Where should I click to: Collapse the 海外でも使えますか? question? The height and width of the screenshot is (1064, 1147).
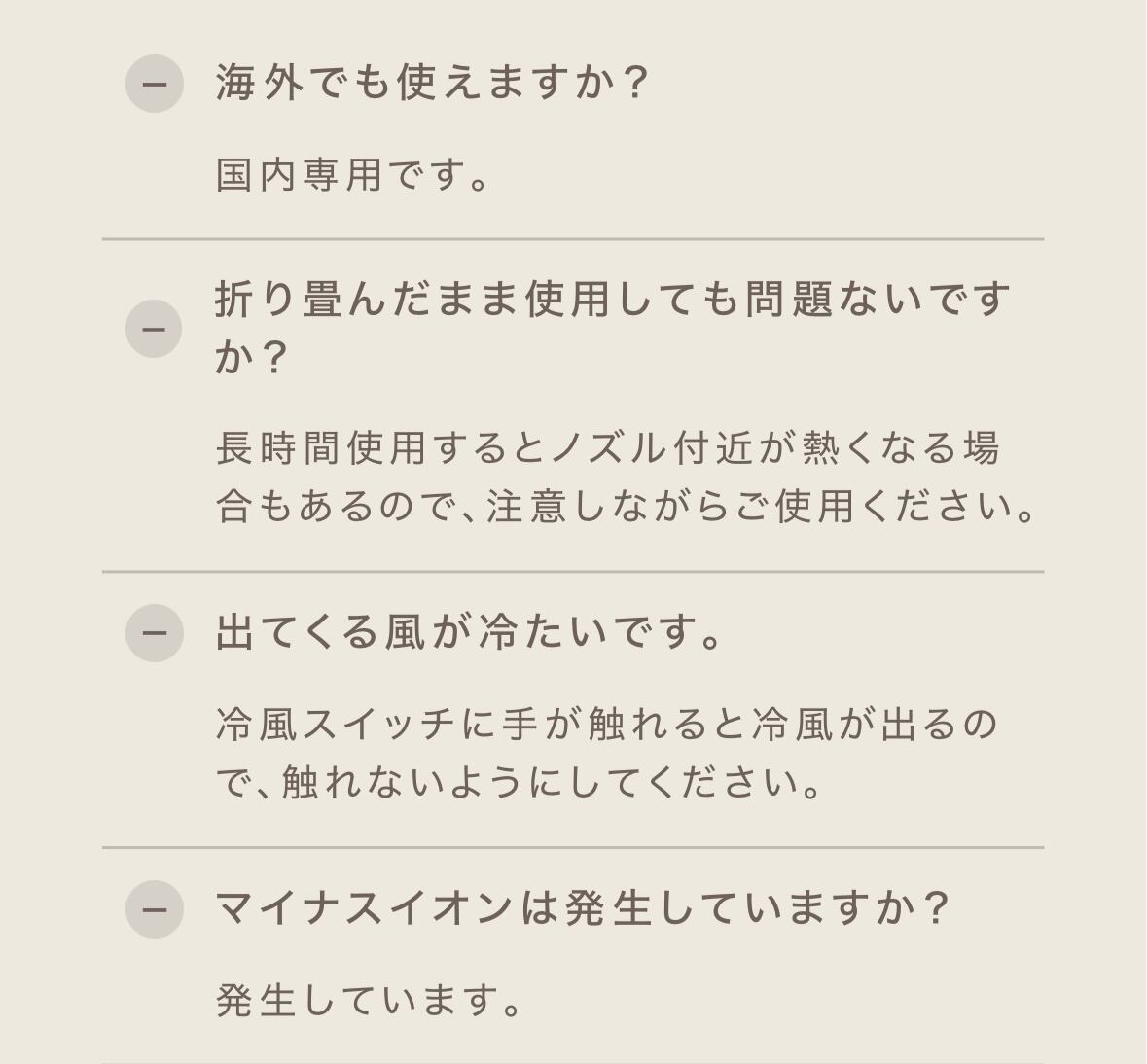[x=155, y=84]
